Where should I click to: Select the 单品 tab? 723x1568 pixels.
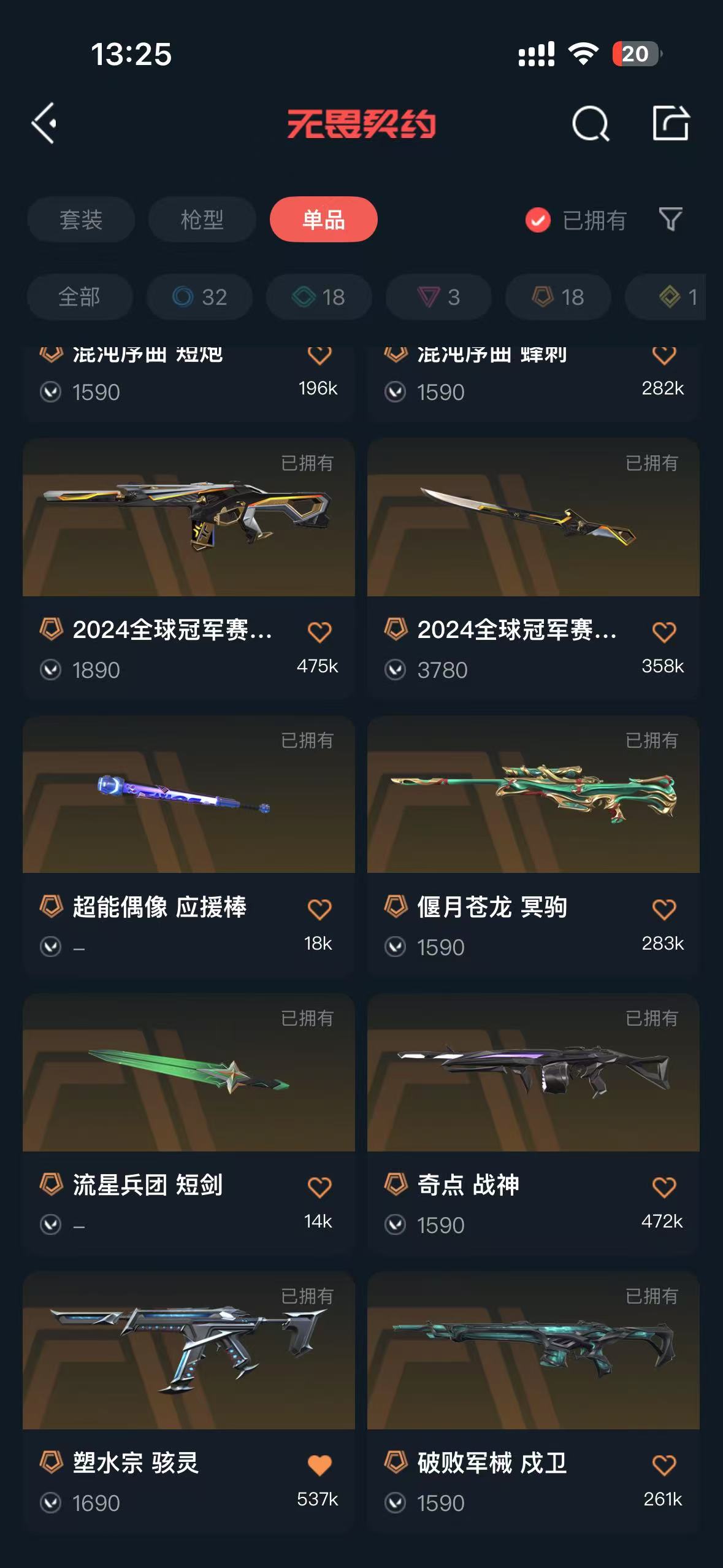click(324, 220)
